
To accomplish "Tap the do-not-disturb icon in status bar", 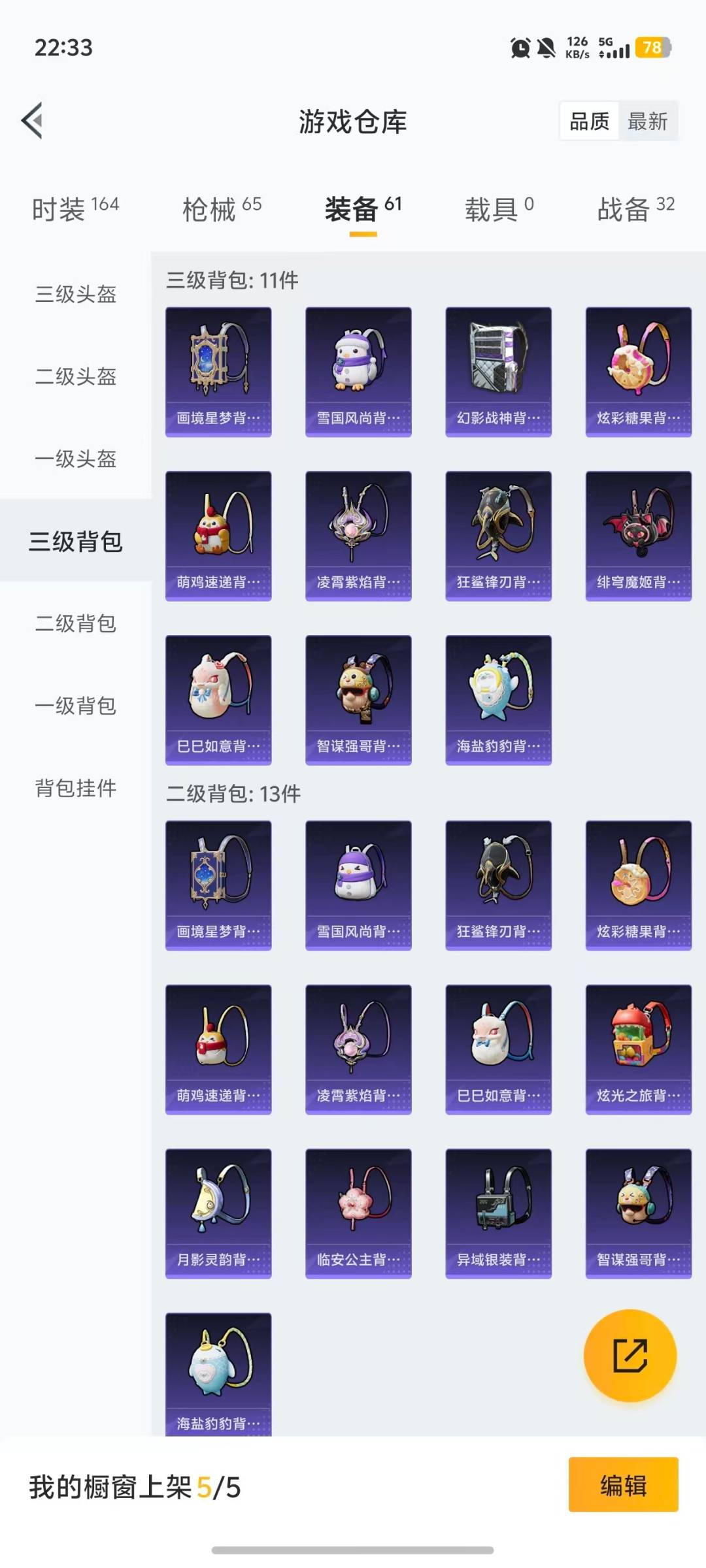I will [545, 48].
